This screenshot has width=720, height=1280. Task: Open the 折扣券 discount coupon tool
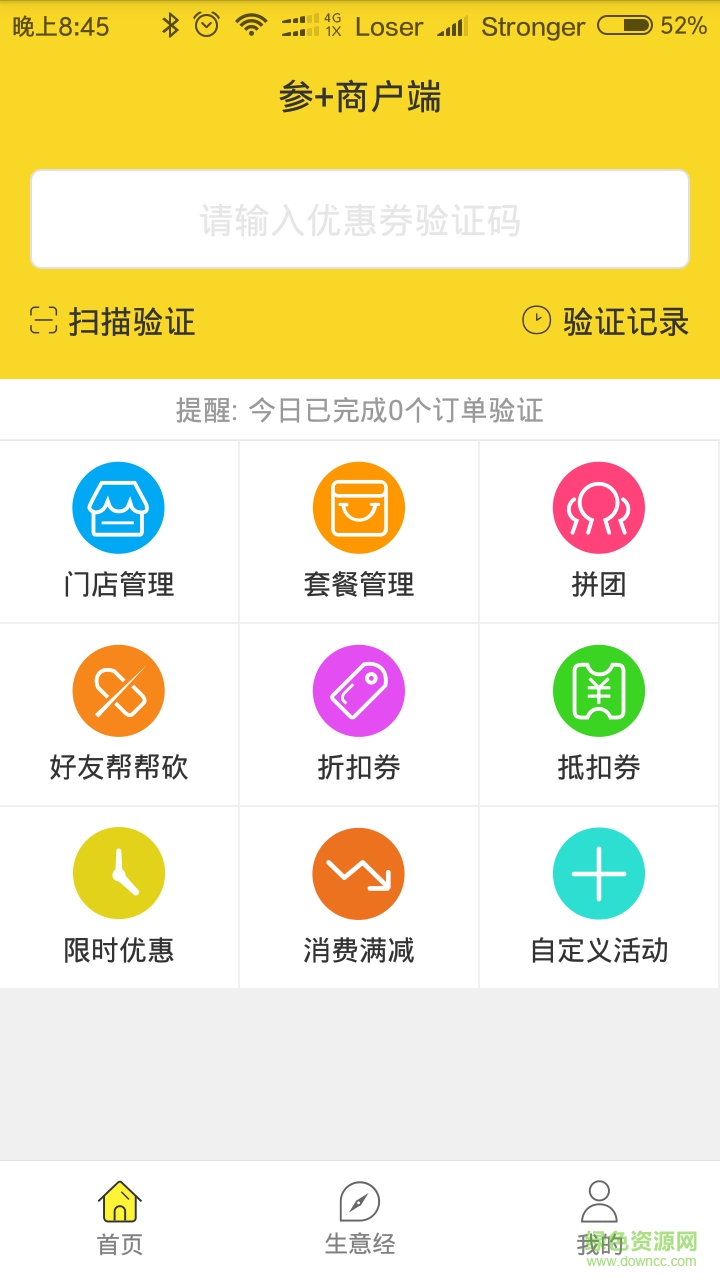tap(359, 713)
